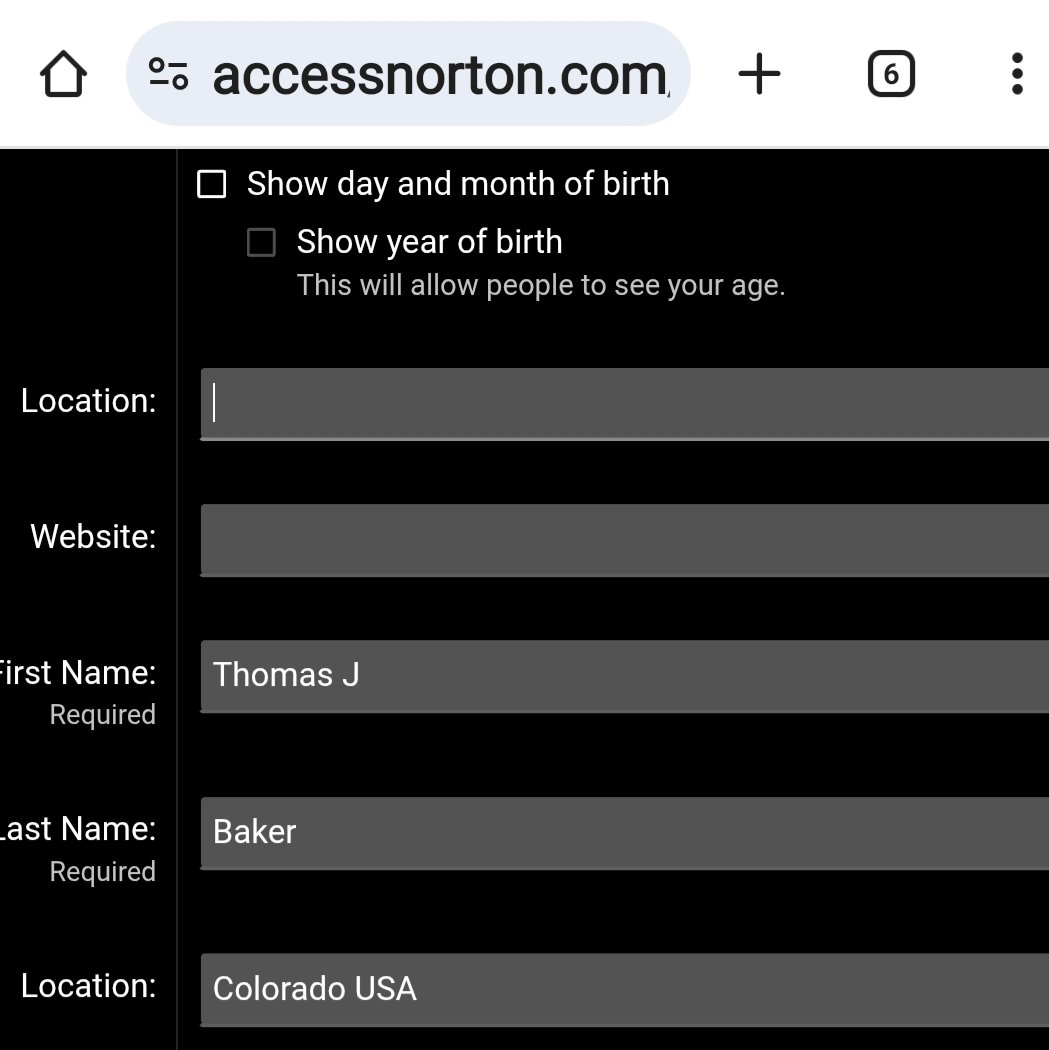Open Chrome's three-dot overflow menu
Screen dimensions: 1049x1050
(1017, 72)
